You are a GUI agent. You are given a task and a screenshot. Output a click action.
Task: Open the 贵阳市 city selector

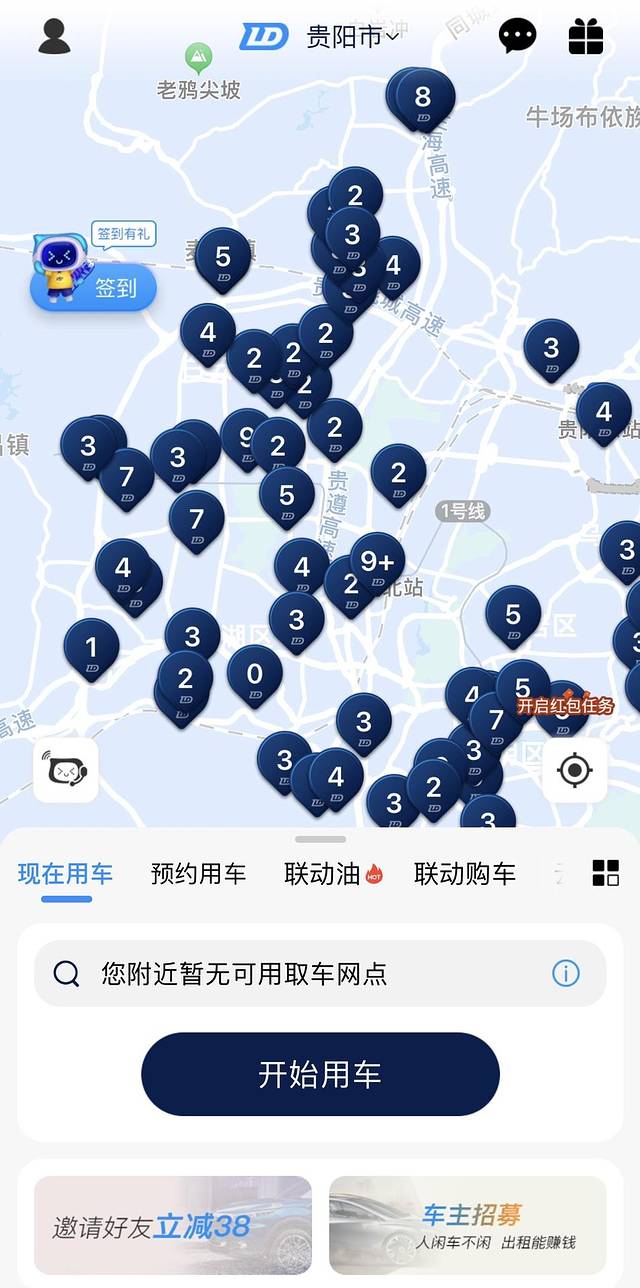pyautogui.click(x=350, y=37)
